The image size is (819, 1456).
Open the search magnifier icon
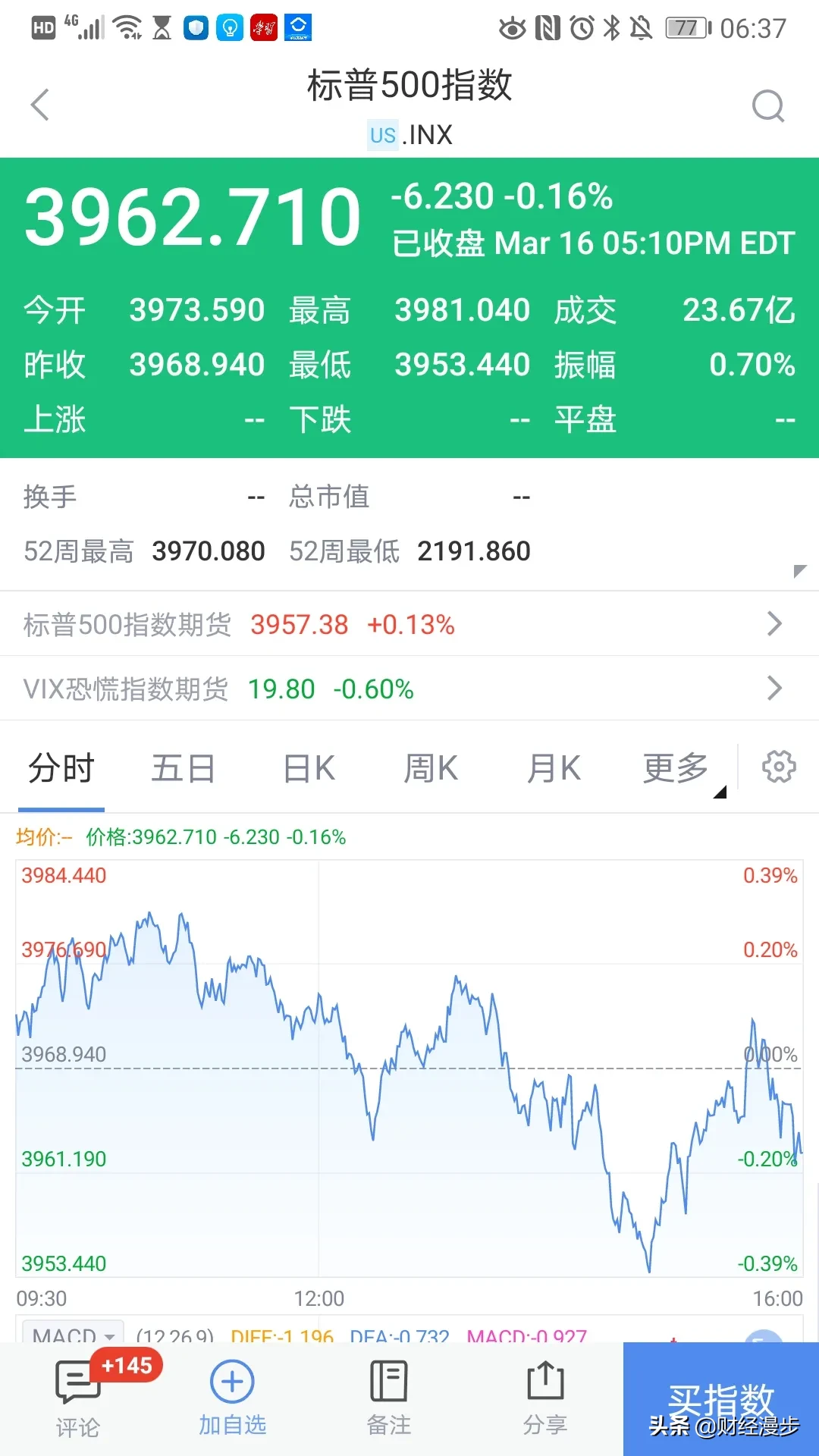pos(768,105)
